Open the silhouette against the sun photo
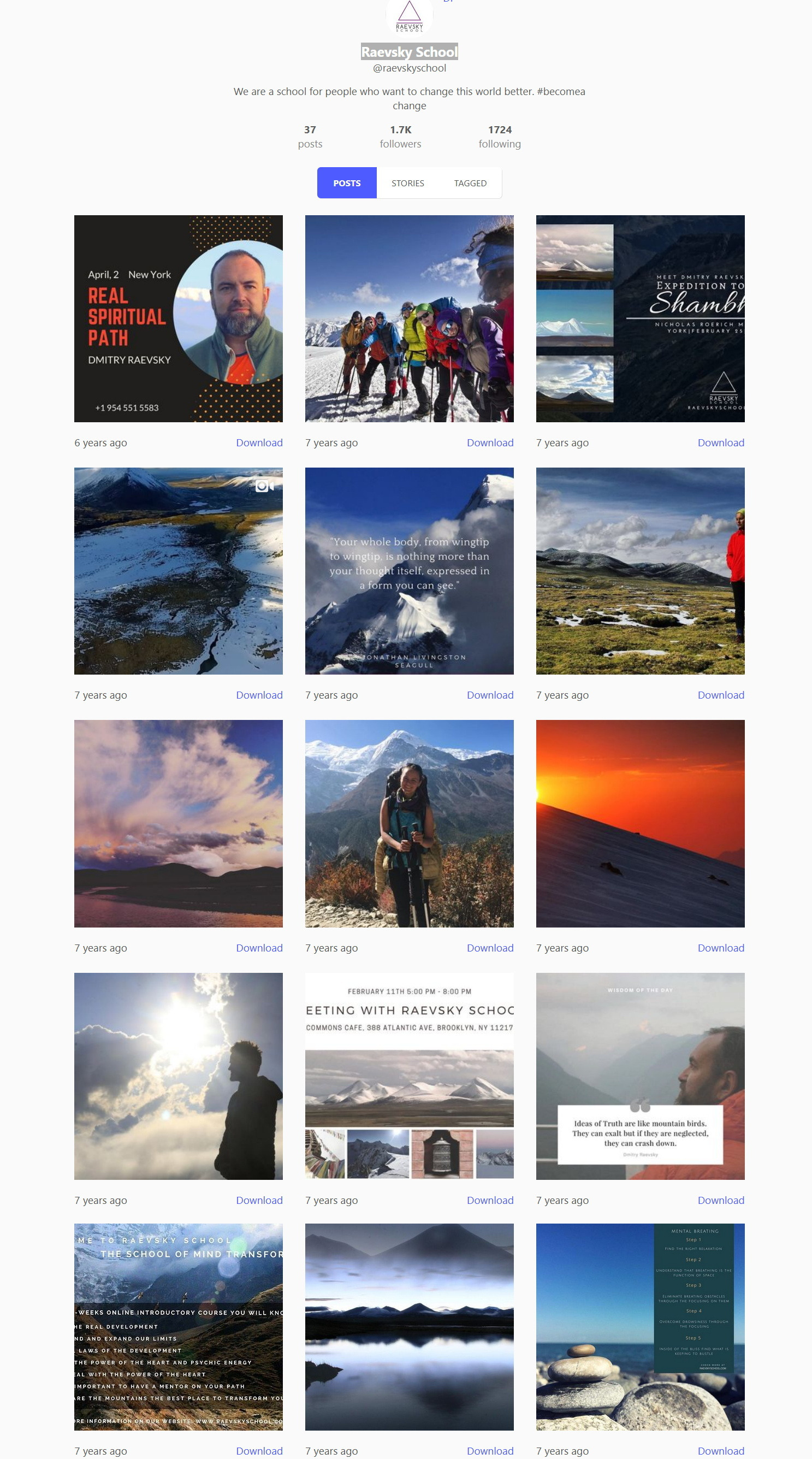Image resolution: width=812 pixels, height=1459 pixels. [179, 1076]
